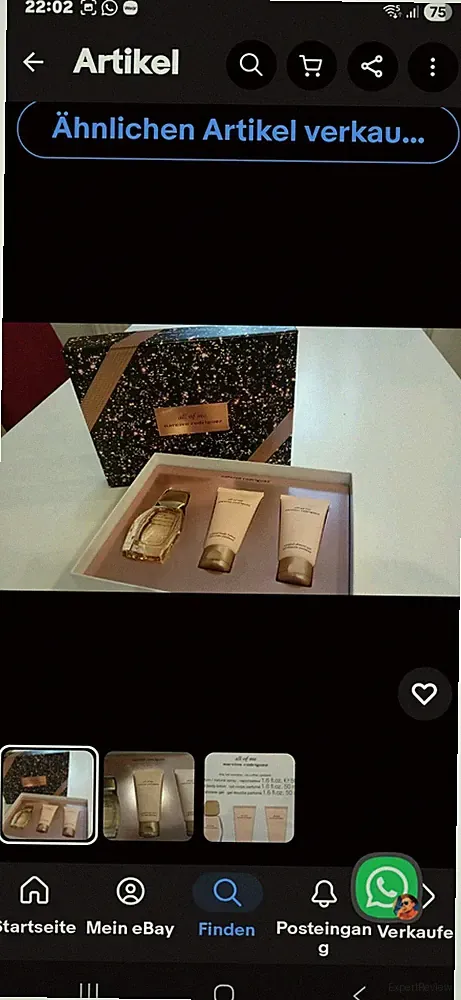Open the main product photo
461x1000 pixels.
(x=230, y=459)
